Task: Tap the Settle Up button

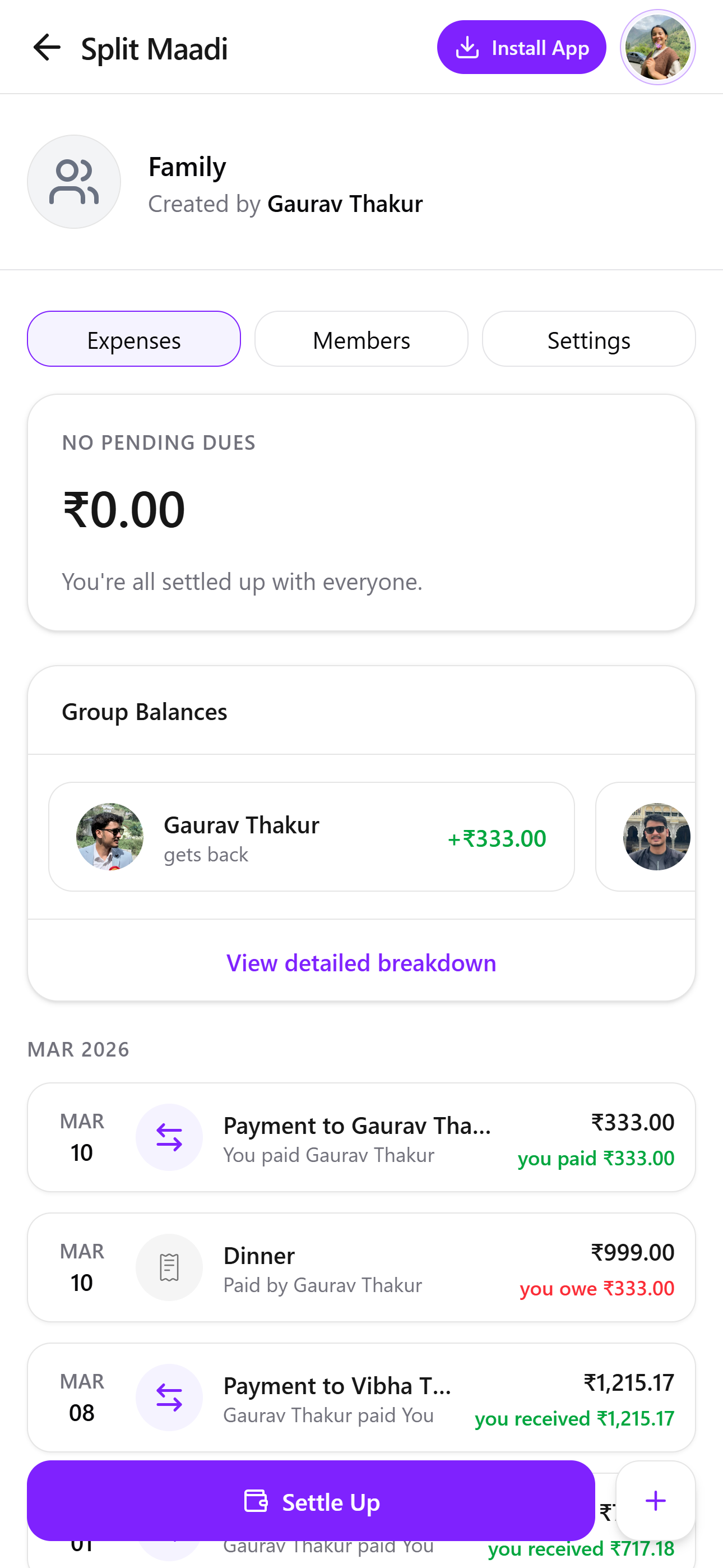Action: [x=310, y=1501]
